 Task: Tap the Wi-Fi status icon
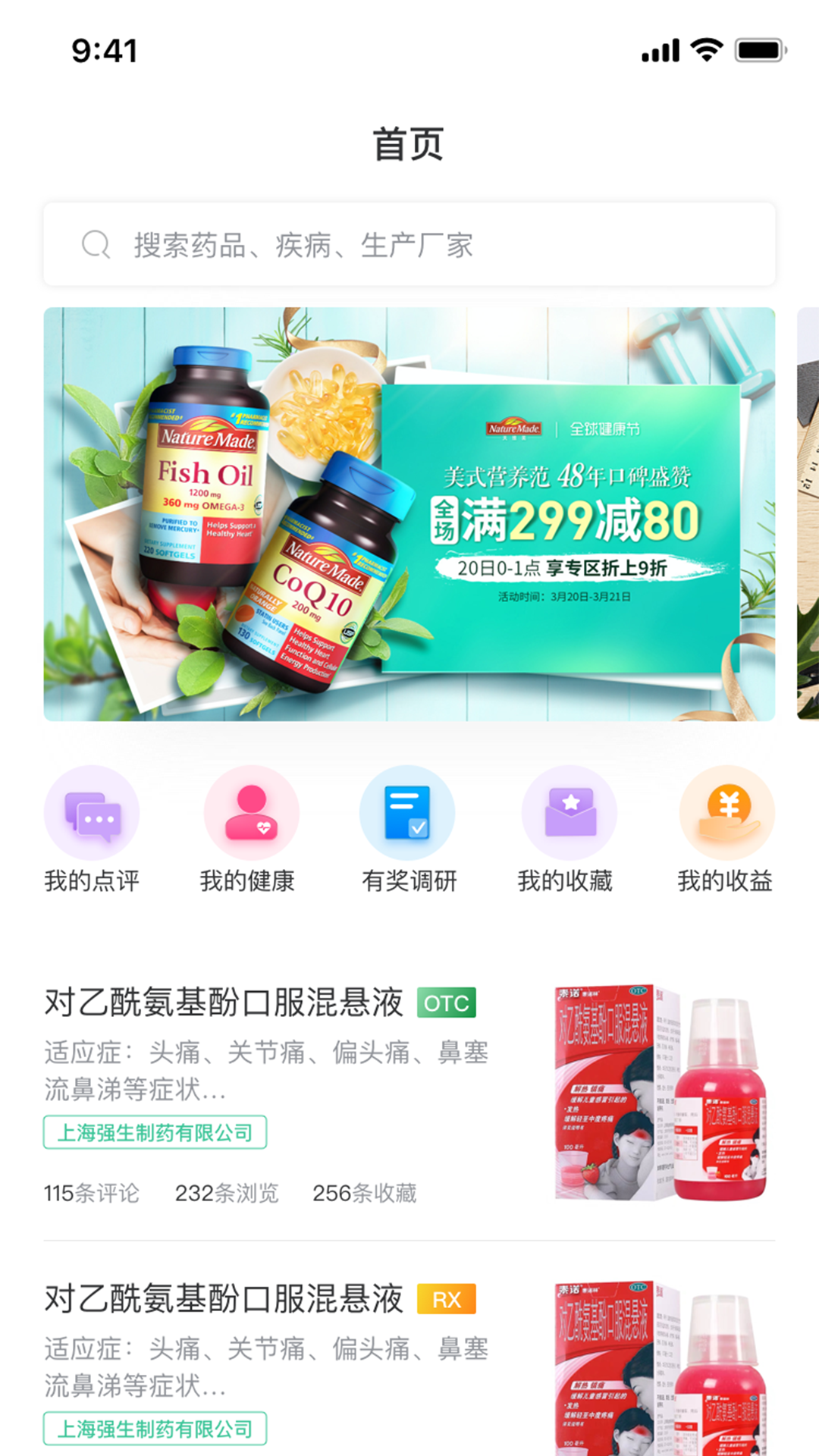[x=704, y=49]
